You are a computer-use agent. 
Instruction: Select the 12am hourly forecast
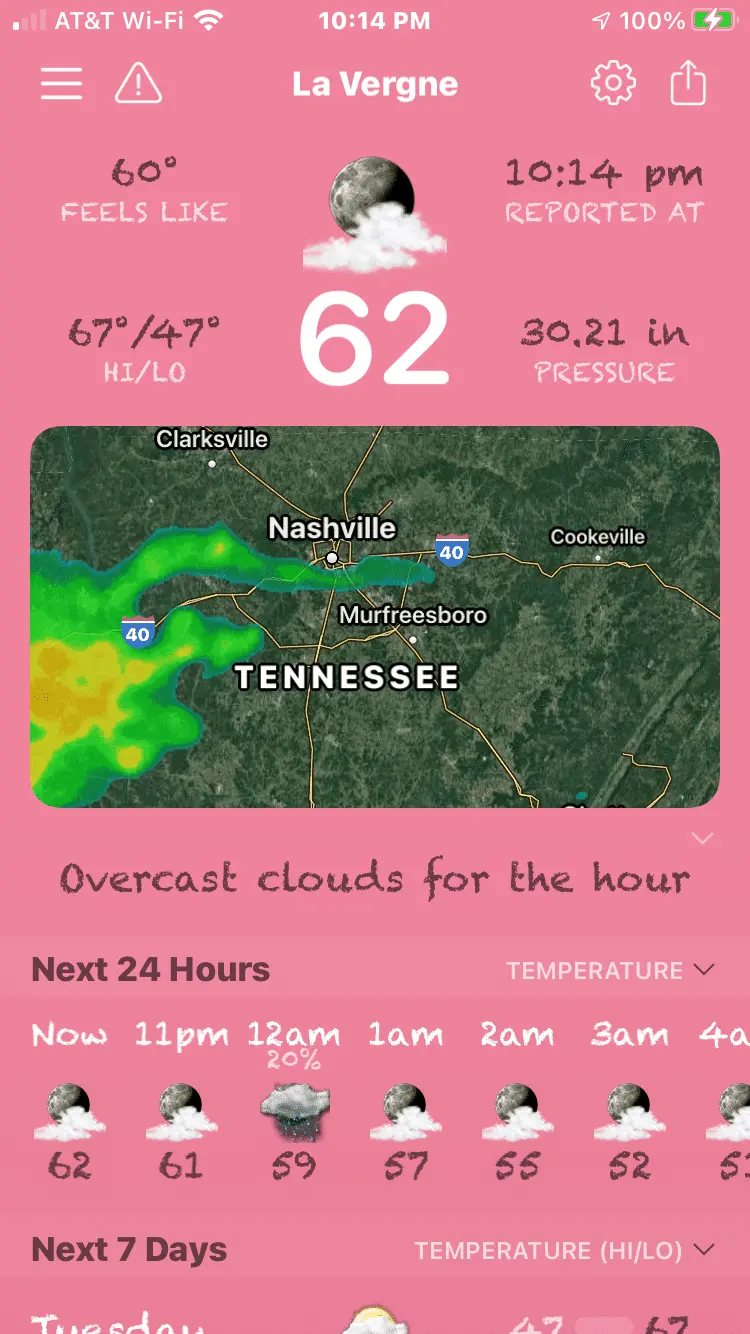click(294, 1105)
